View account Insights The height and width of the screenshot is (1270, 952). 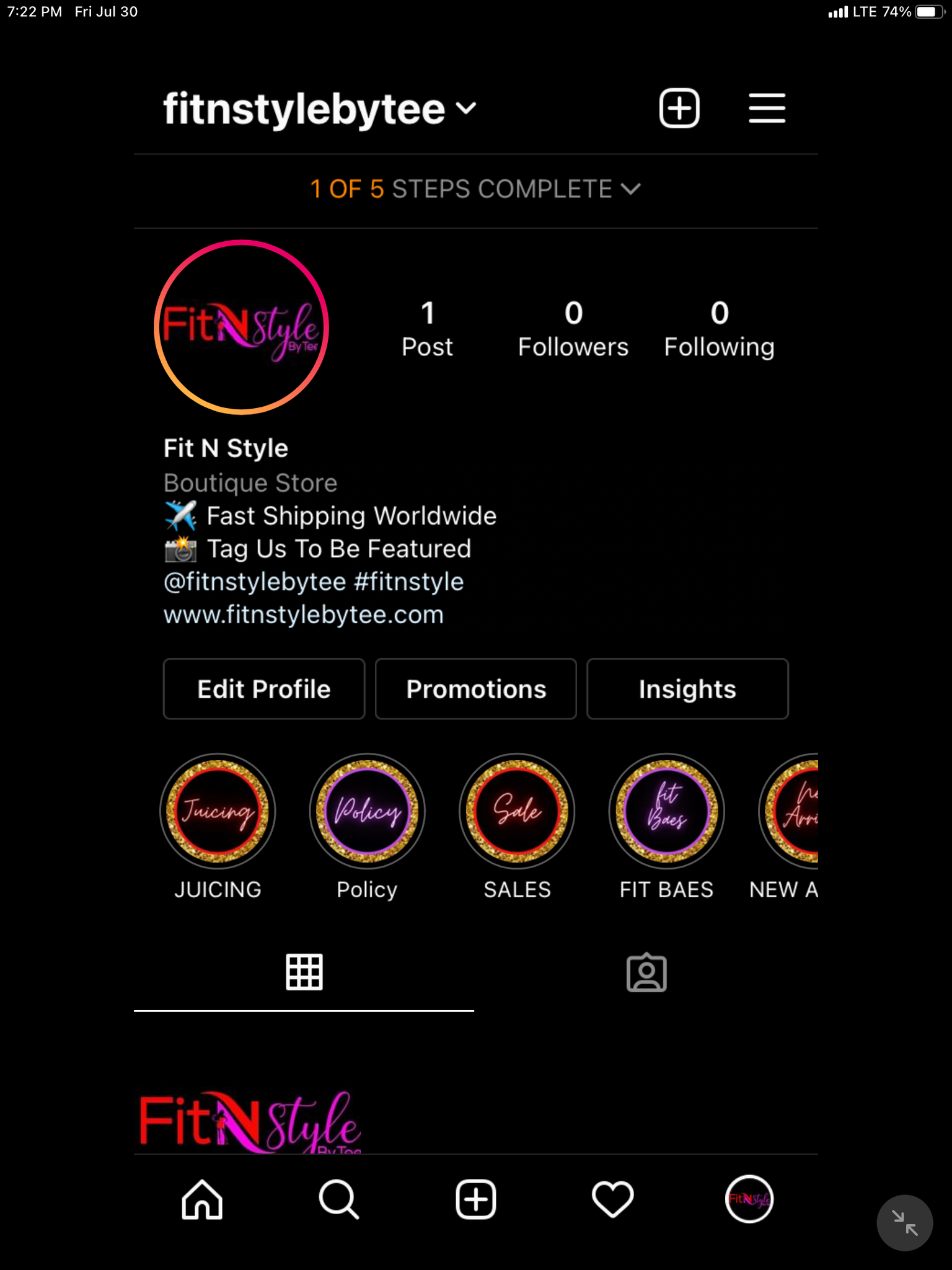[x=687, y=689]
